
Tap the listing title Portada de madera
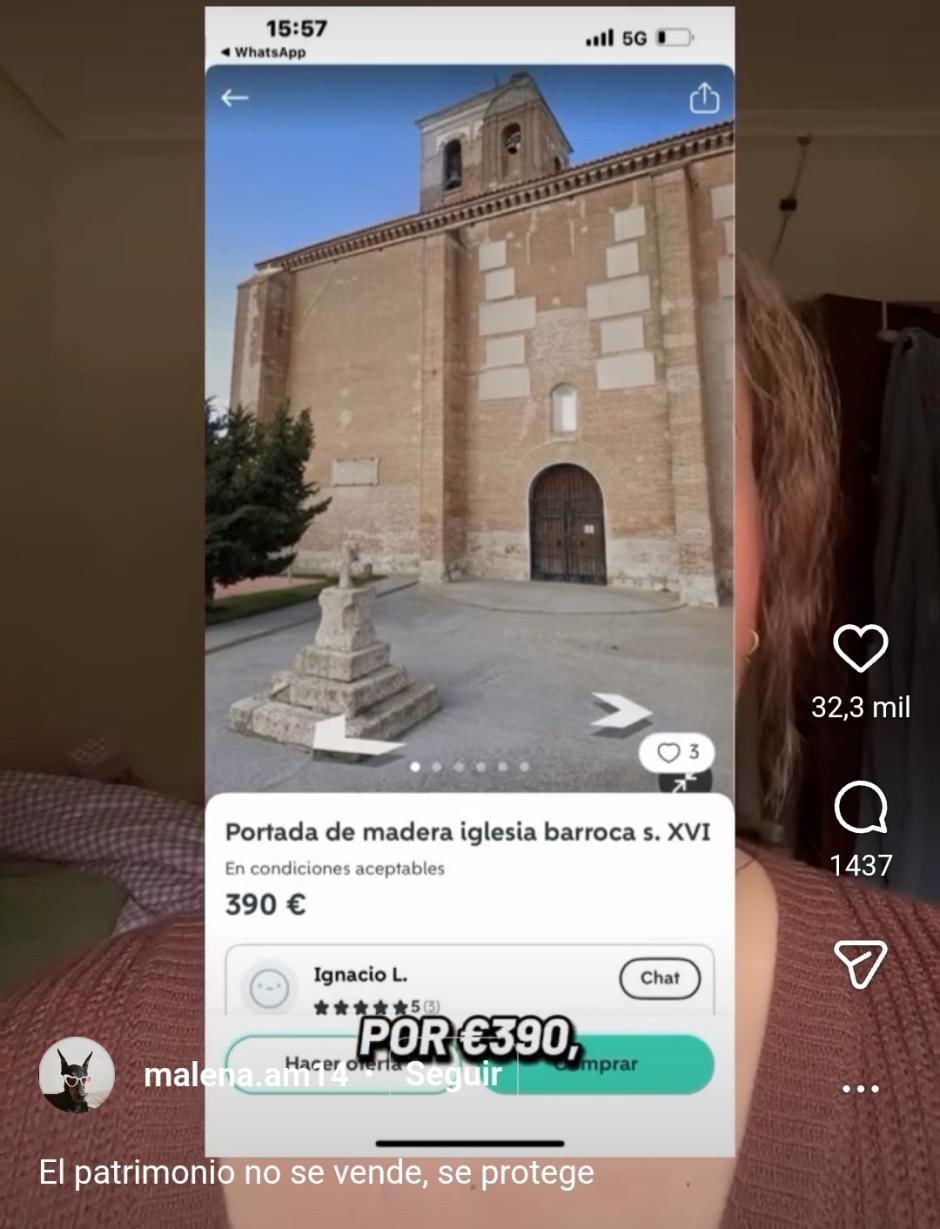469,831
